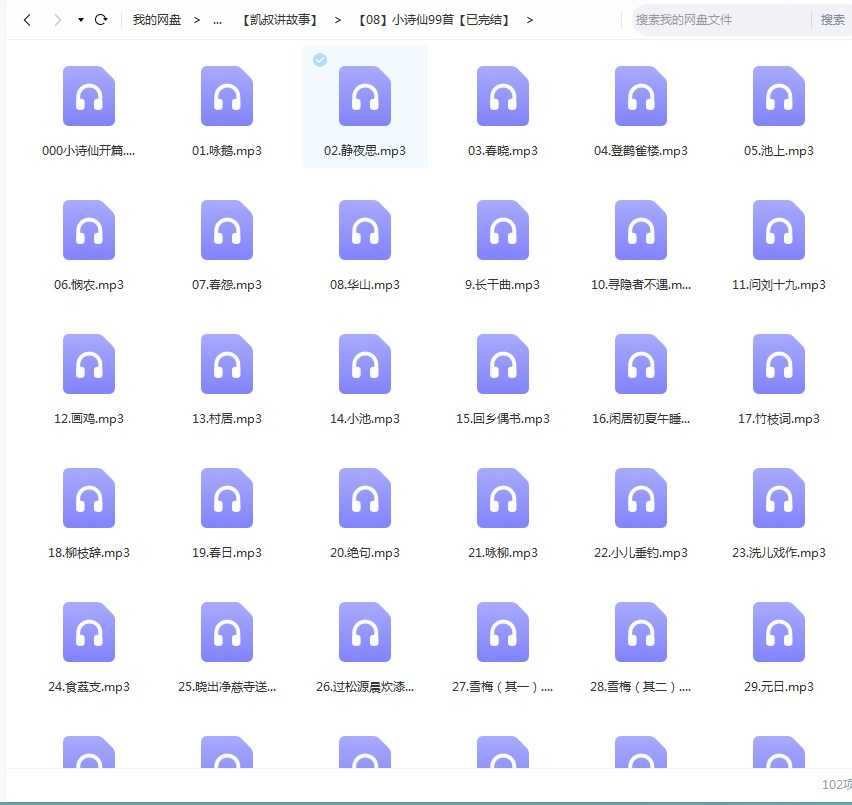The width and height of the screenshot is (852, 805).
Task: Uncheck the selected 02.静夜思.mp3 checkbox
Action: [320, 60]
